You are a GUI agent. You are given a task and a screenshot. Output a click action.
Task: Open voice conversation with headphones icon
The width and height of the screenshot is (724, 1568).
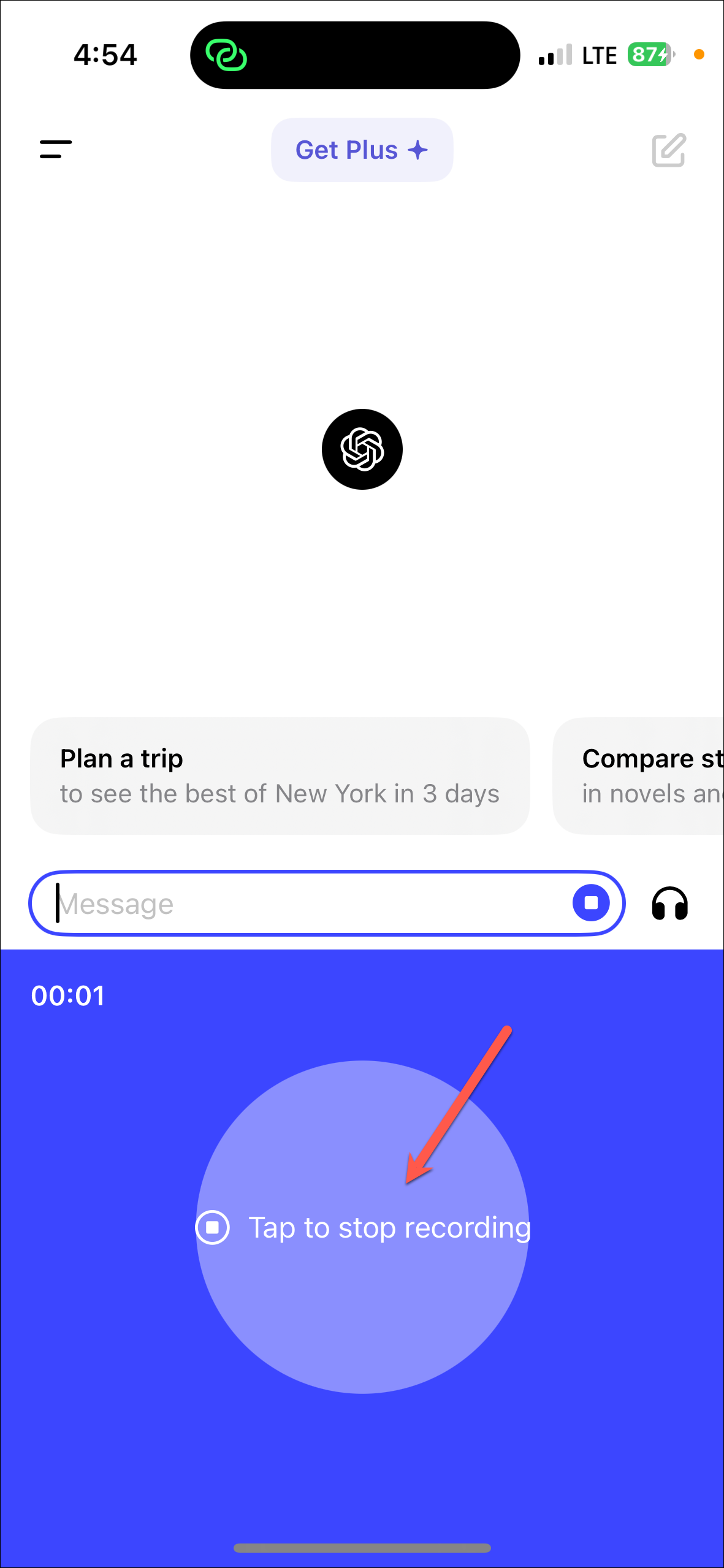tap(669, 904)
